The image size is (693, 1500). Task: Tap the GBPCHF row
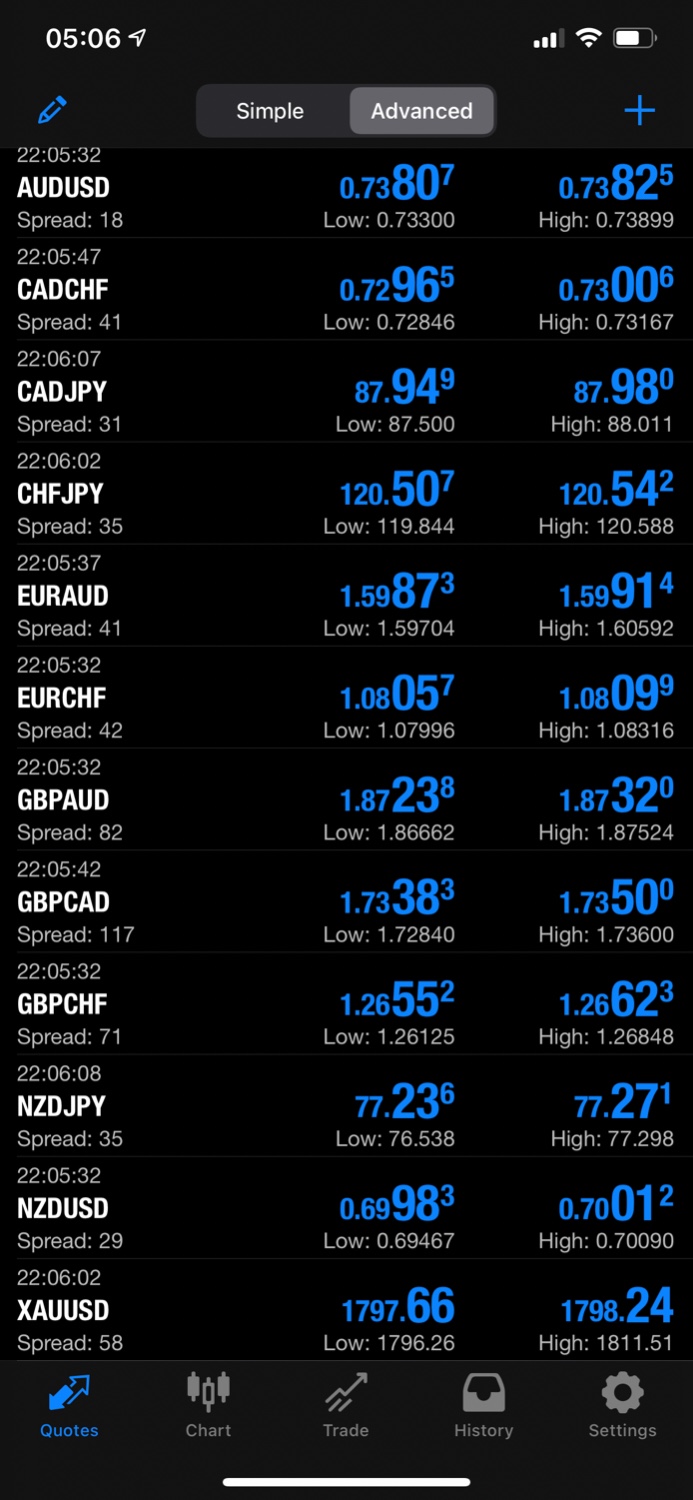tap(346, 1003)
